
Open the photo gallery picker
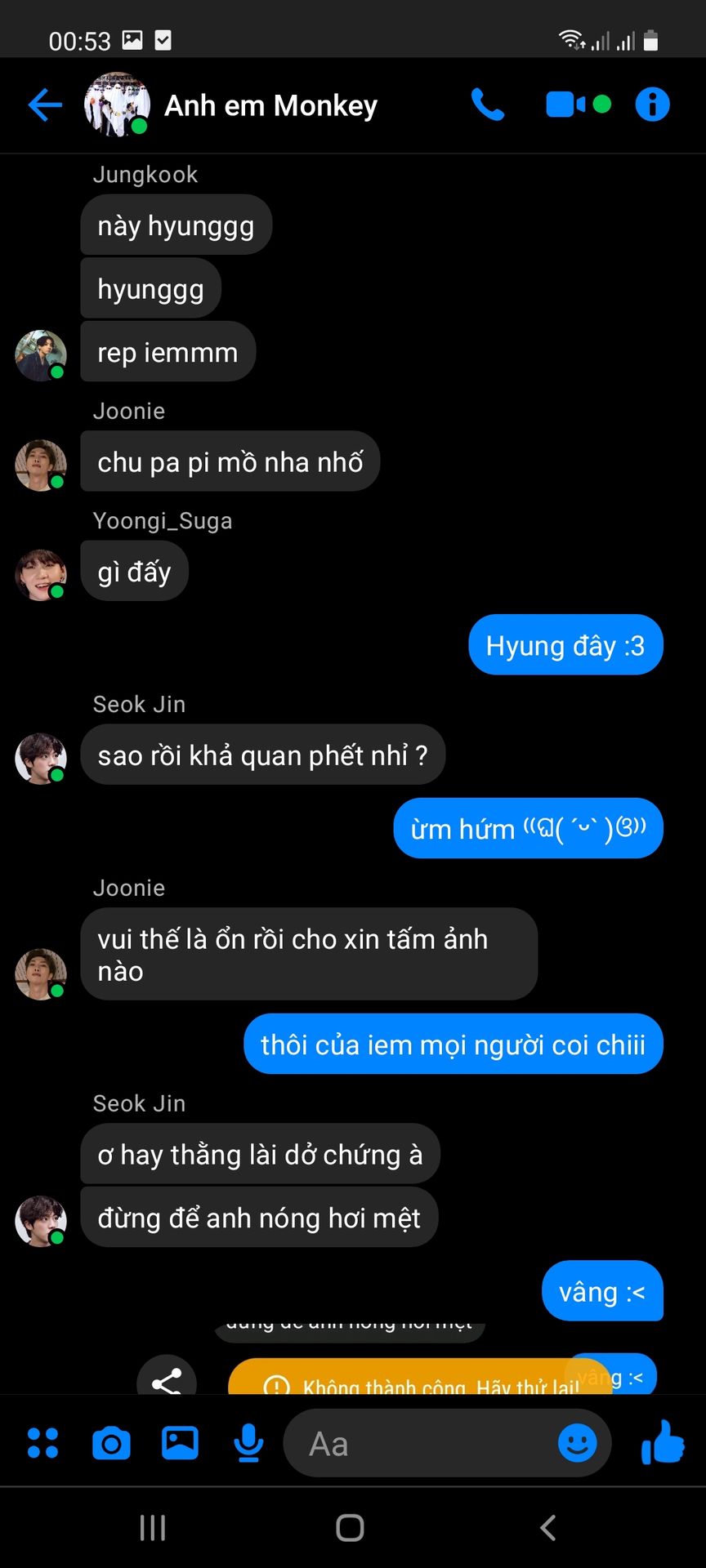(x=180, y=1443)
